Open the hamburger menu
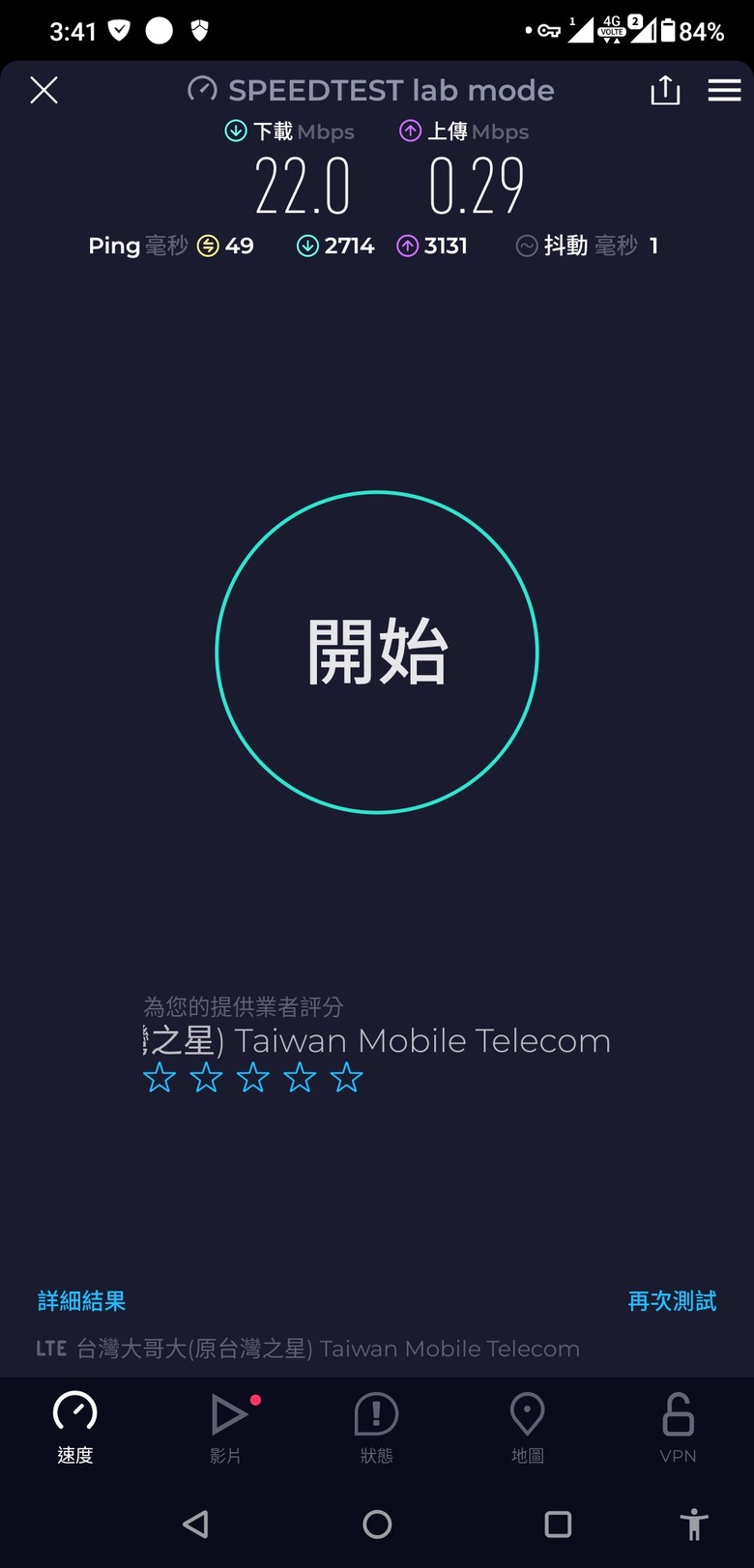 pyautogui.click(x=724, y=90)
